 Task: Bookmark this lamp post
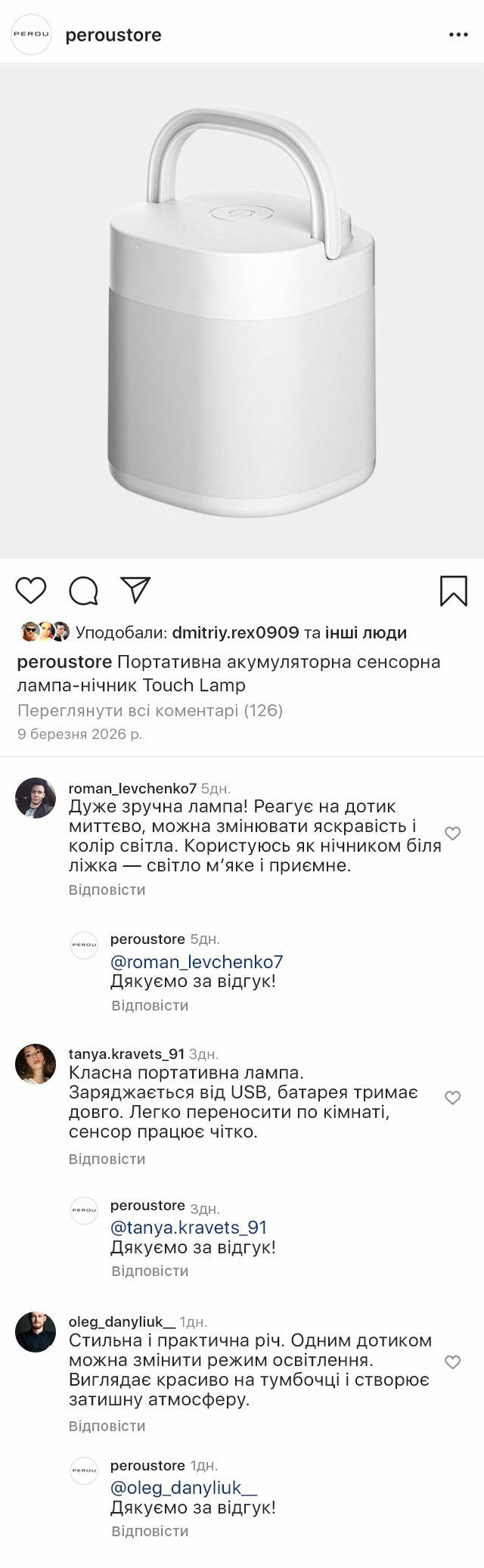[x=454, y=591]
